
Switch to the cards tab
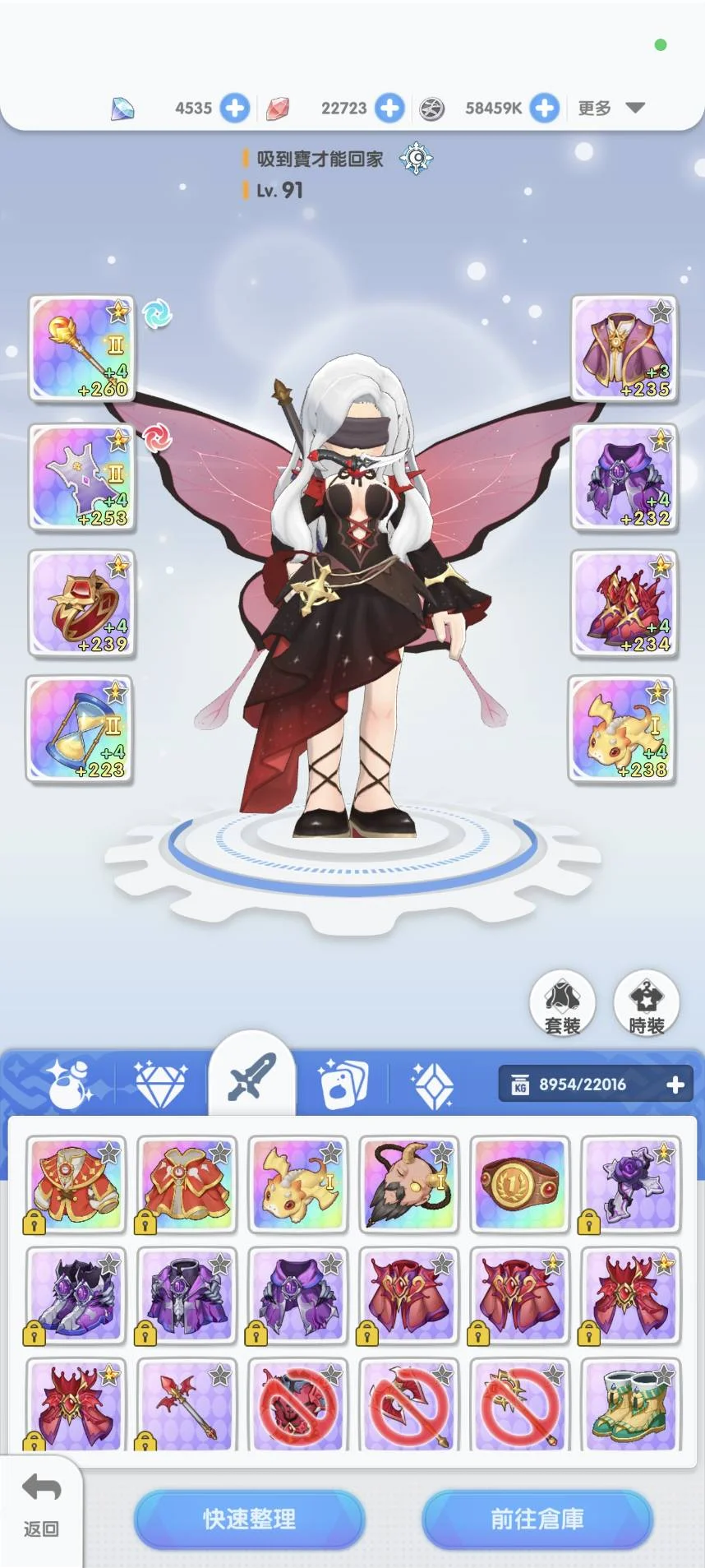(343, 1084)
